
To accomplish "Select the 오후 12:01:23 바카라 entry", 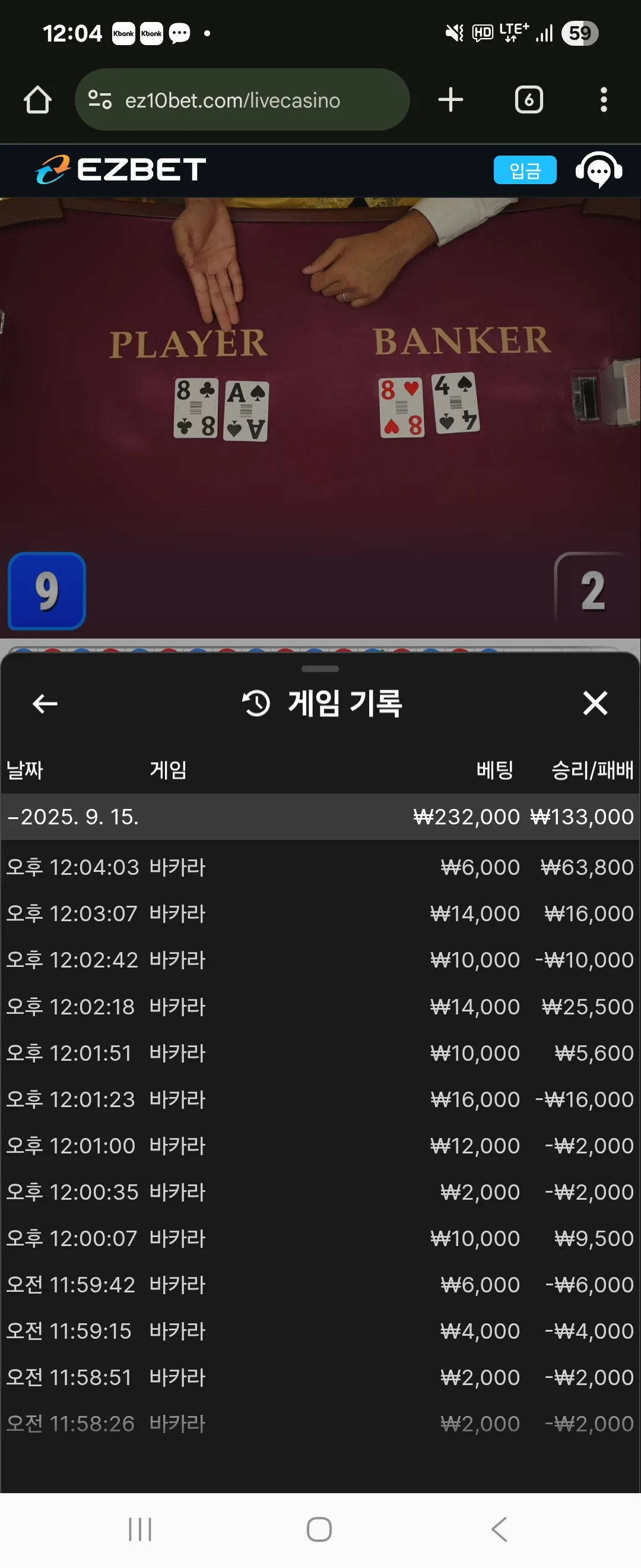I will tap(320, 1099).
